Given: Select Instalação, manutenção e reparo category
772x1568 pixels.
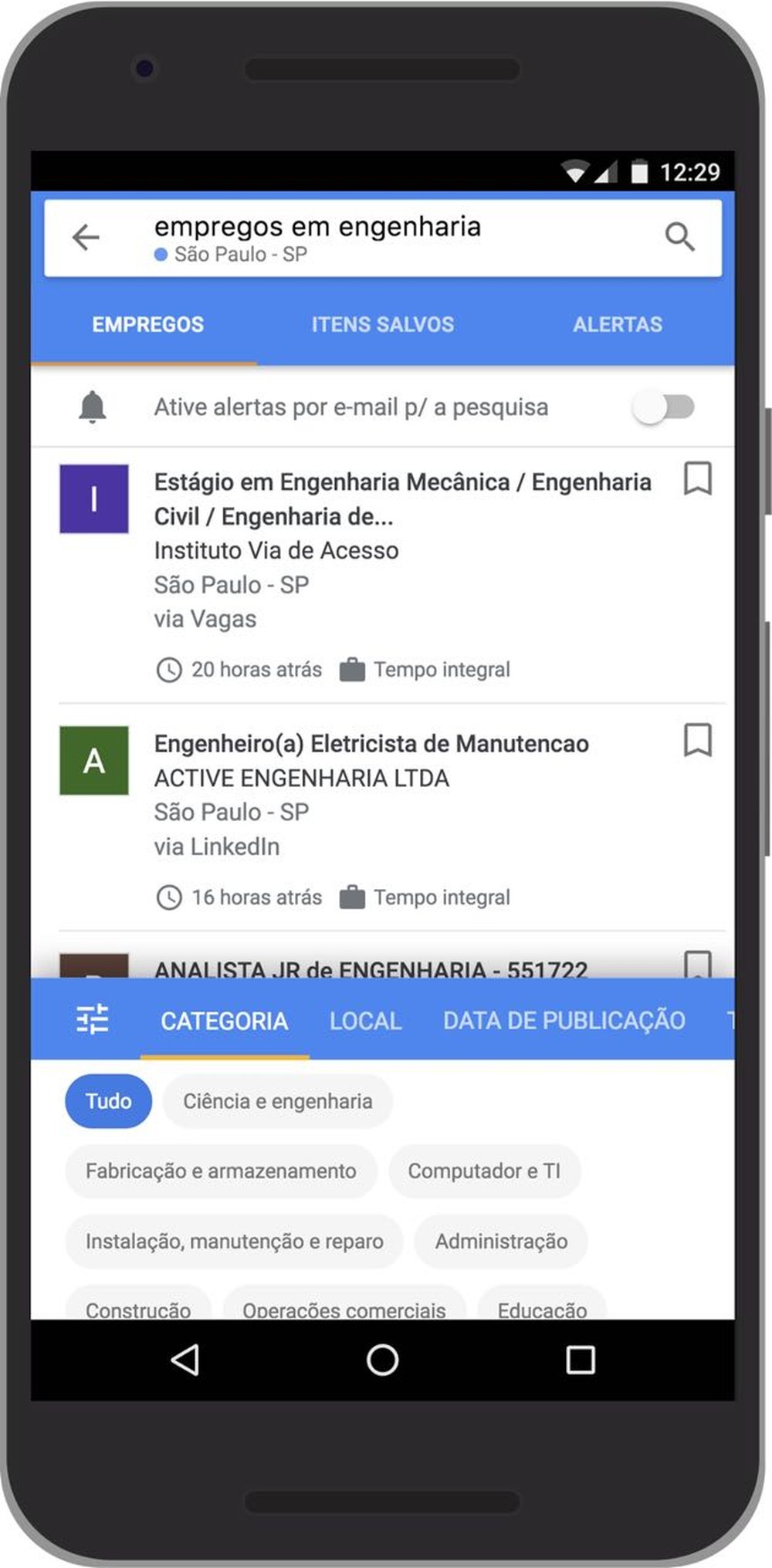Looking at the screenshot, I should point(234,1242).
